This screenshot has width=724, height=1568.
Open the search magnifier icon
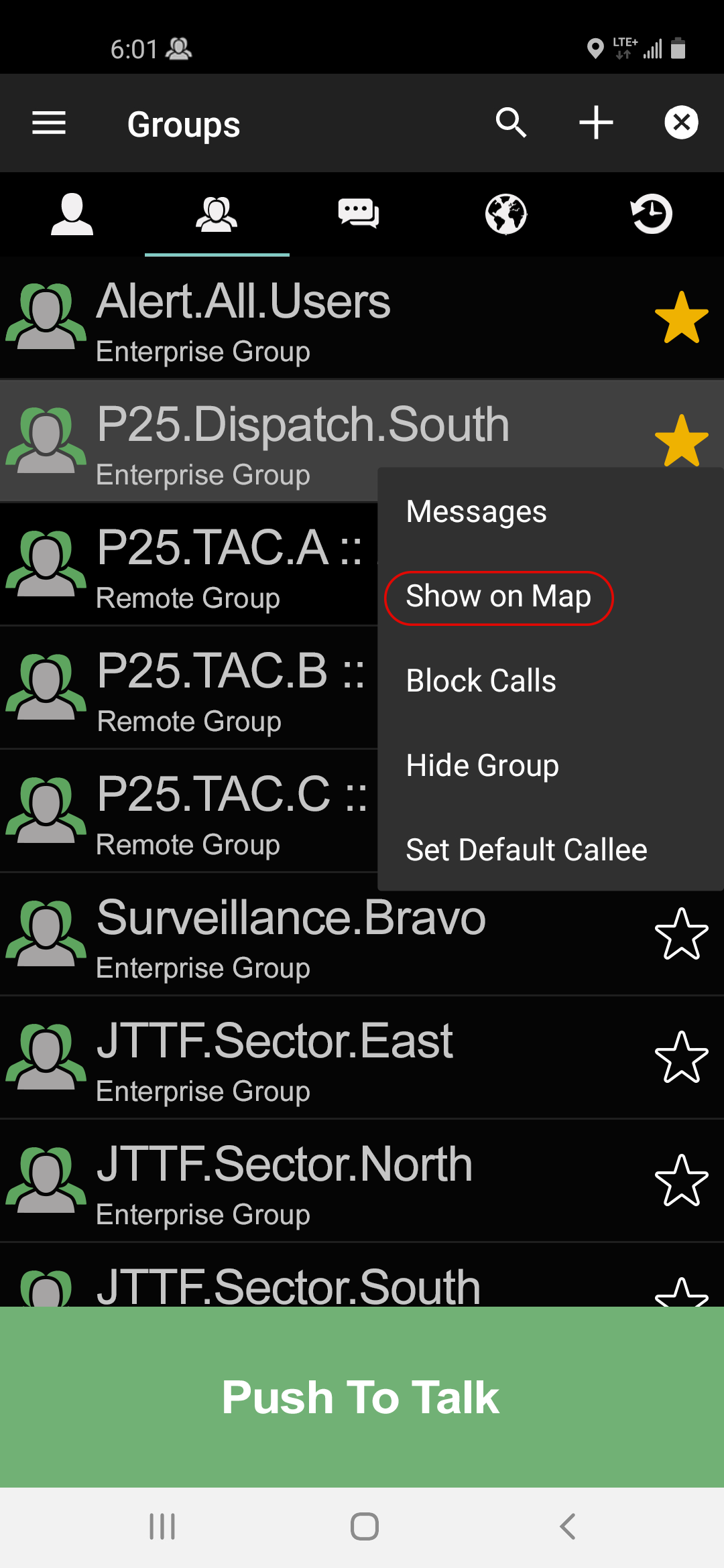pyautogui.click(x=511, y=123)
